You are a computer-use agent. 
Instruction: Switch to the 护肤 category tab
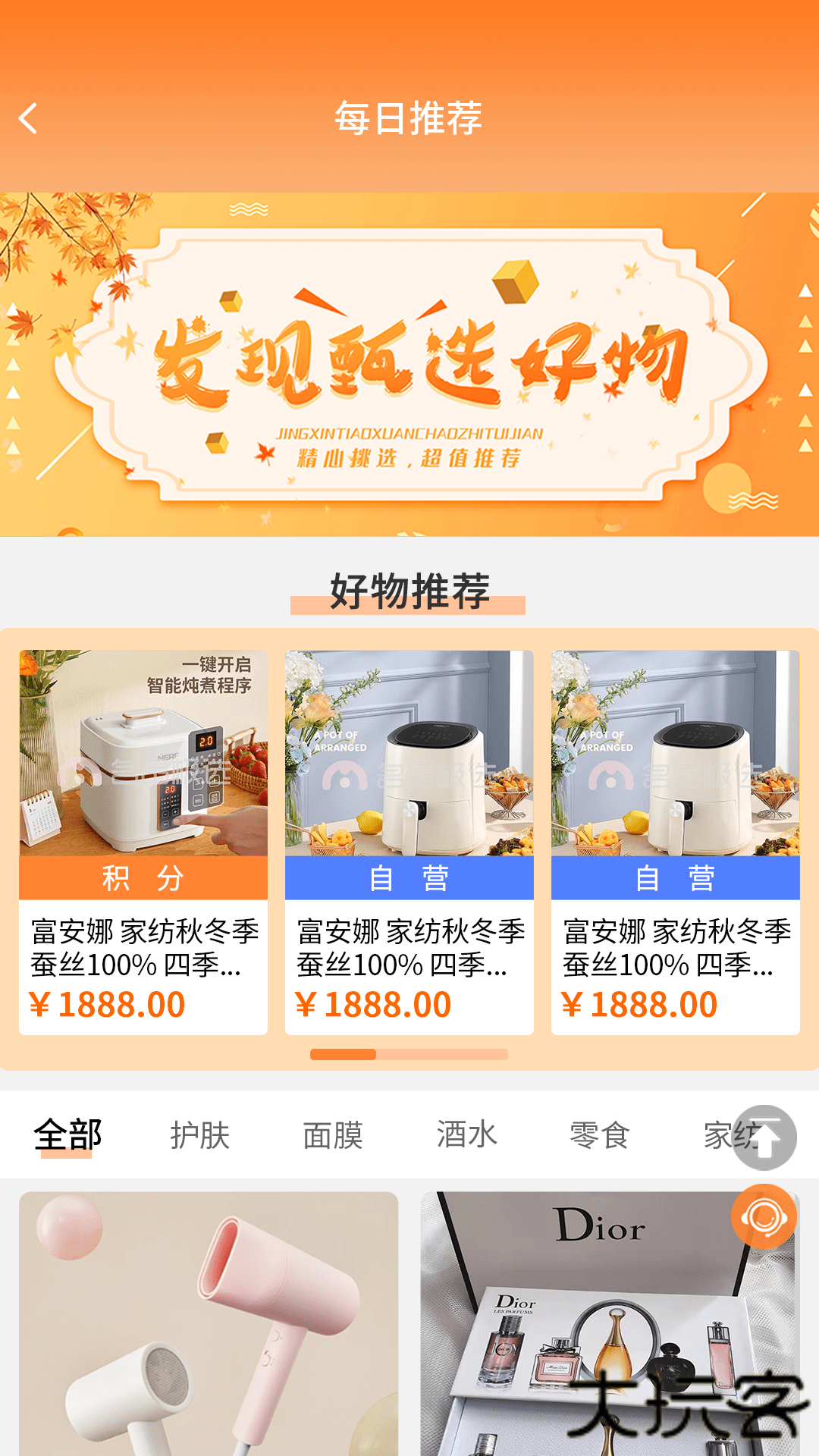(201, 1135)
